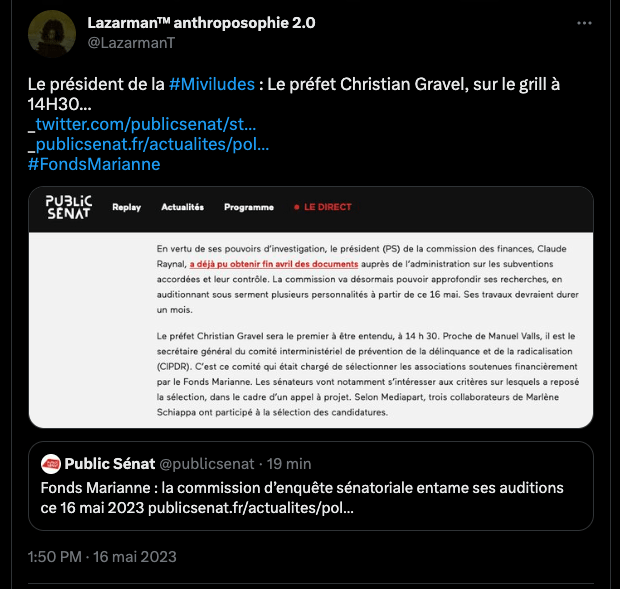
Task: Open the quoted Public Sénat tweet
Action: (311, 489)
